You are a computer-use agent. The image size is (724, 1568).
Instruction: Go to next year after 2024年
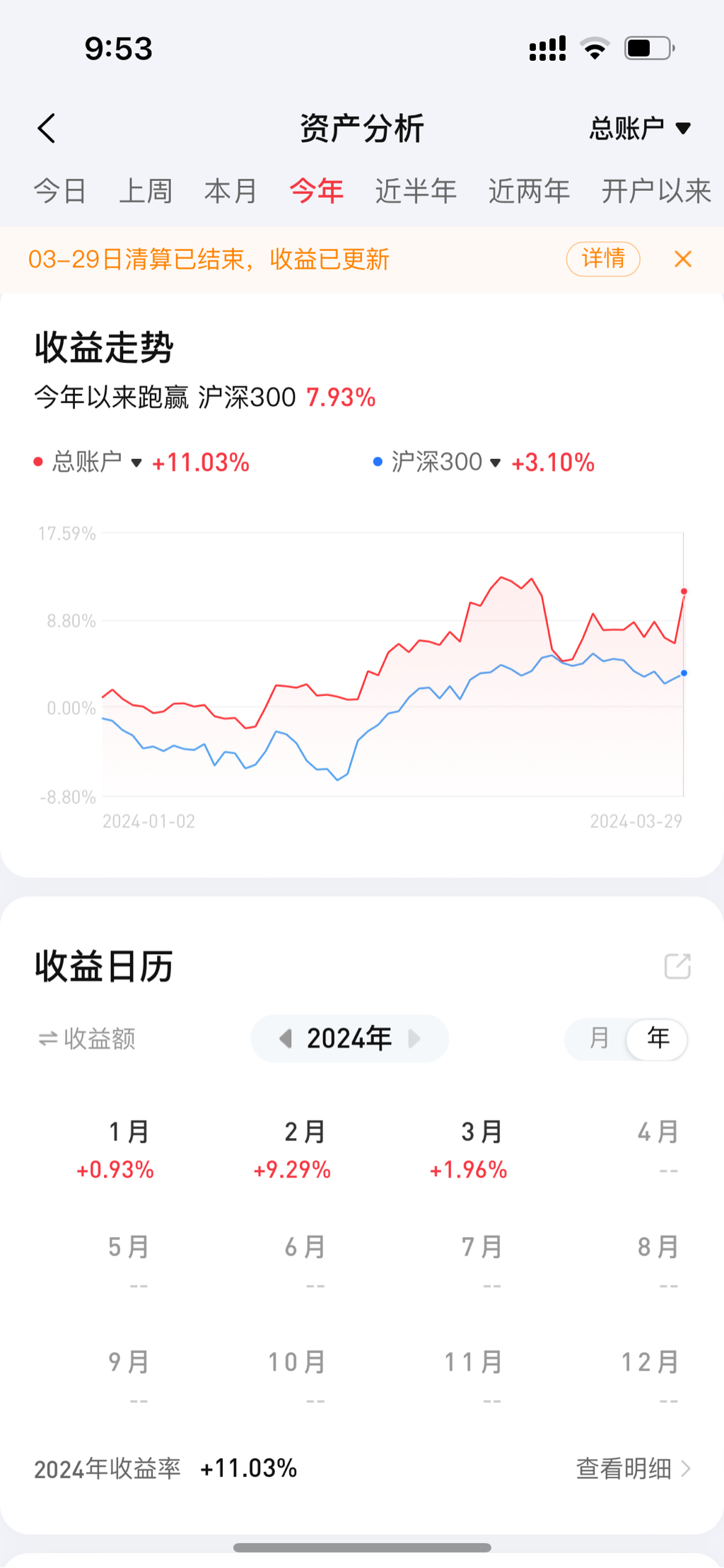(x=414, y=1038)
